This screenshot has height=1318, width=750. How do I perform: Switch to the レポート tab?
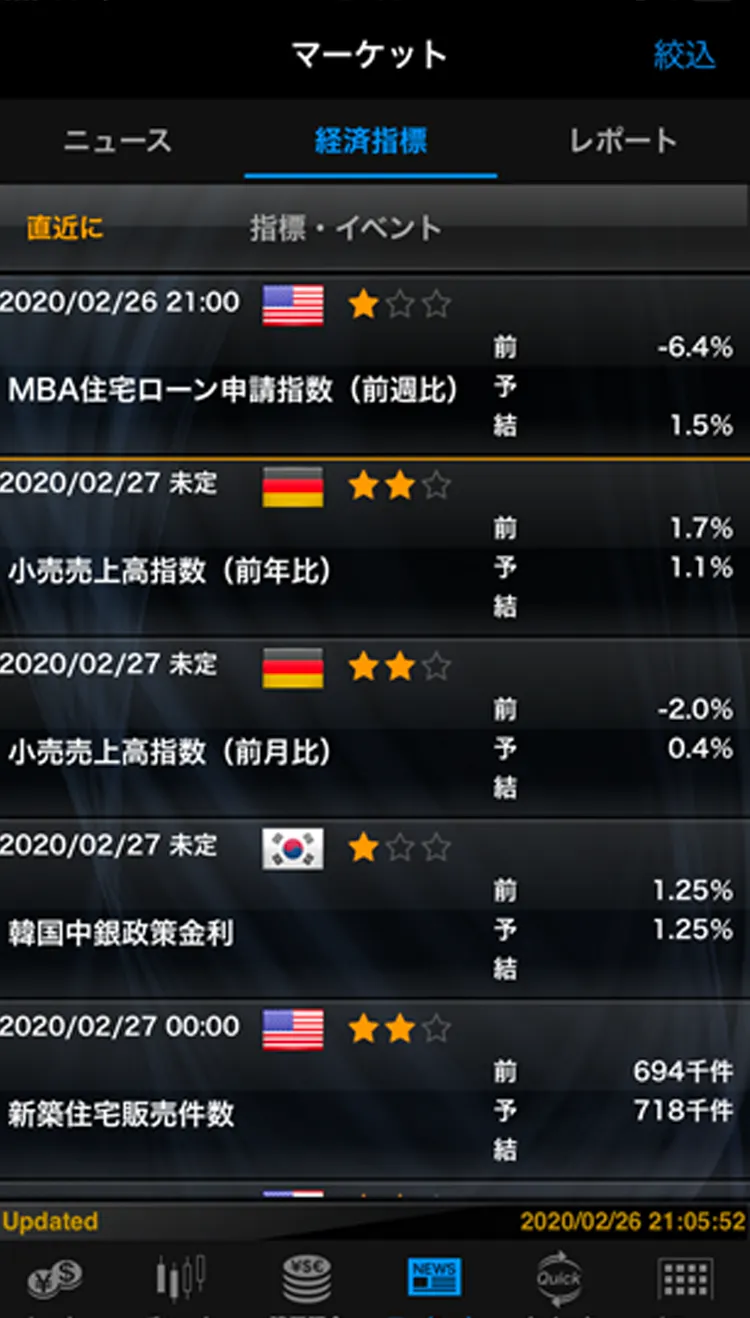click(x=623, y=141)
